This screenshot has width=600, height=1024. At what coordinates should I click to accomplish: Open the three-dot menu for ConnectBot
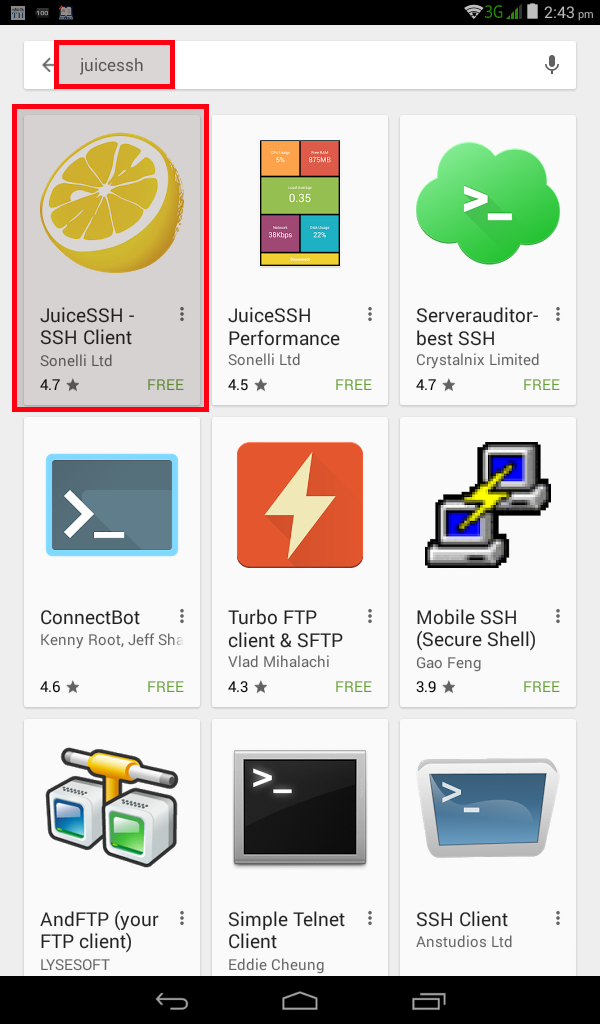[x=182, y=616]
